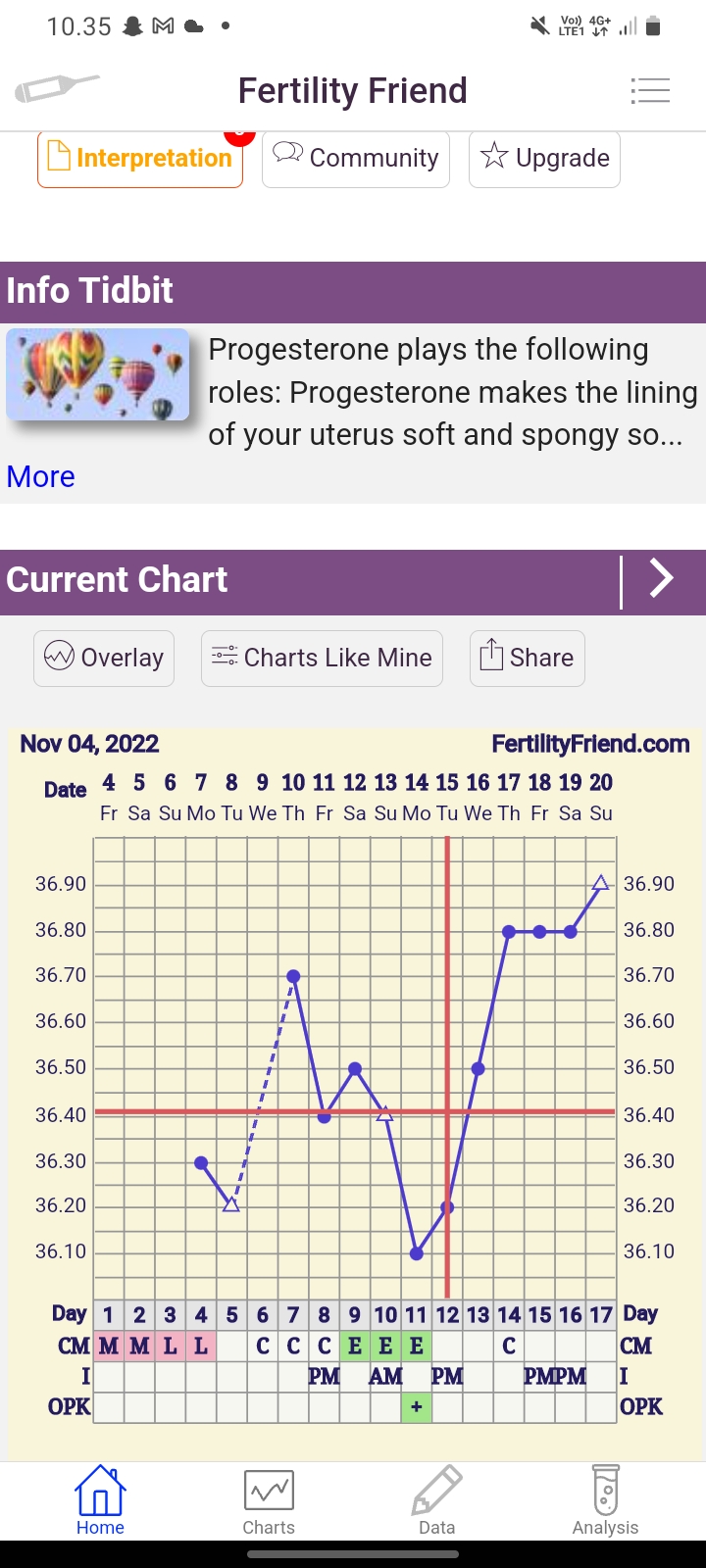
Task: Read More of the Info Tidbit
Action: point(41,476)
